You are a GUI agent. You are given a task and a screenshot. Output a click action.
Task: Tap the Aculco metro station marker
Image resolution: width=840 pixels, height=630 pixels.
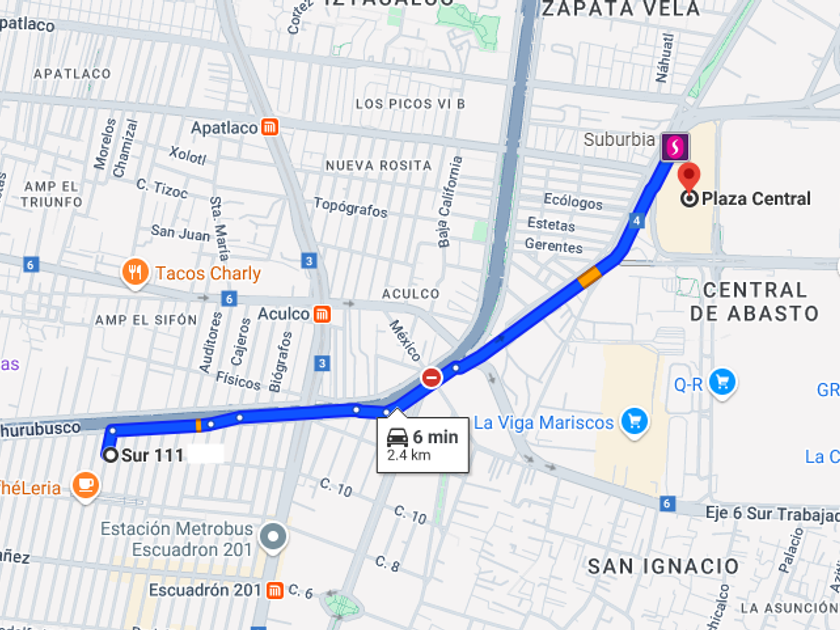(322, 314)
